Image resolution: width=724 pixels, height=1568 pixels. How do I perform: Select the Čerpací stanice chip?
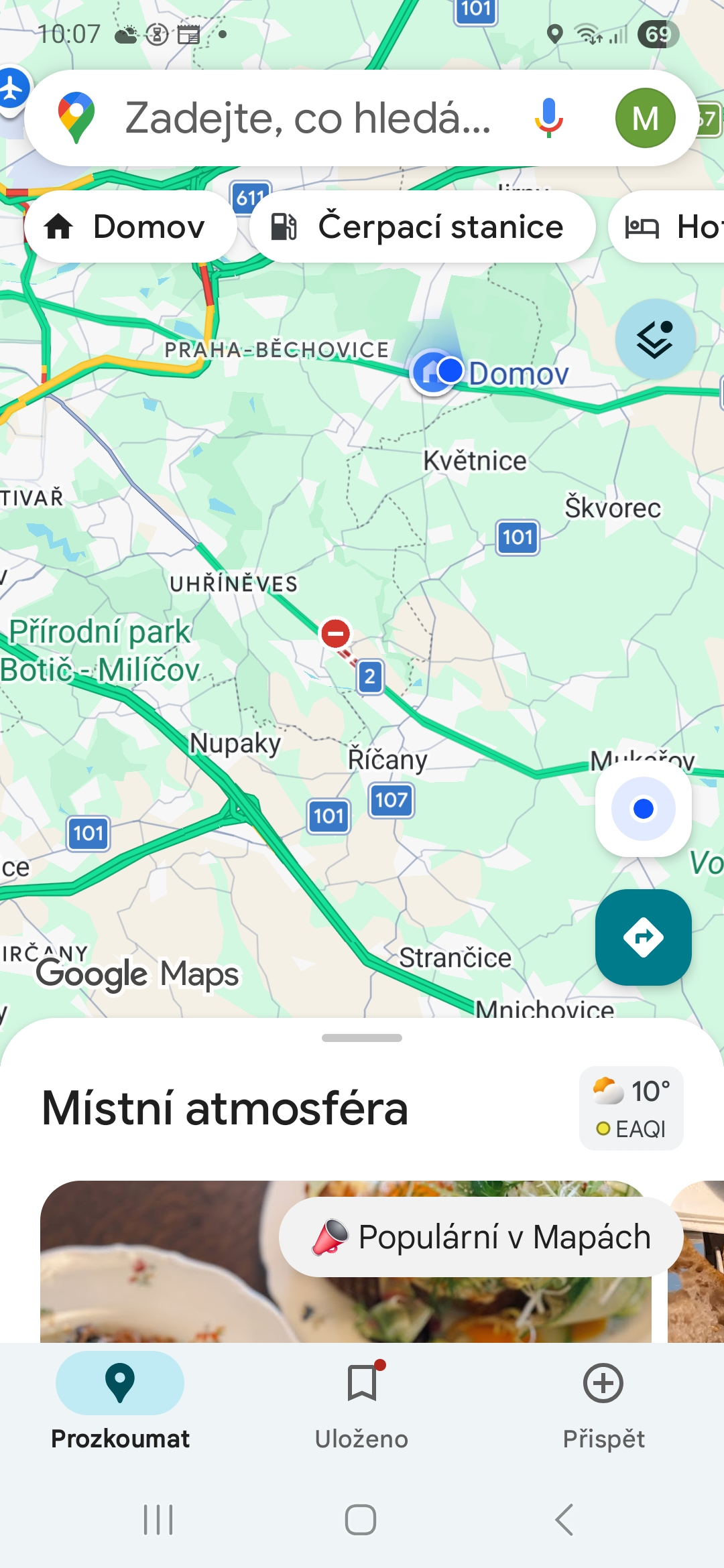pyautogui.click(x=422, y=226)
